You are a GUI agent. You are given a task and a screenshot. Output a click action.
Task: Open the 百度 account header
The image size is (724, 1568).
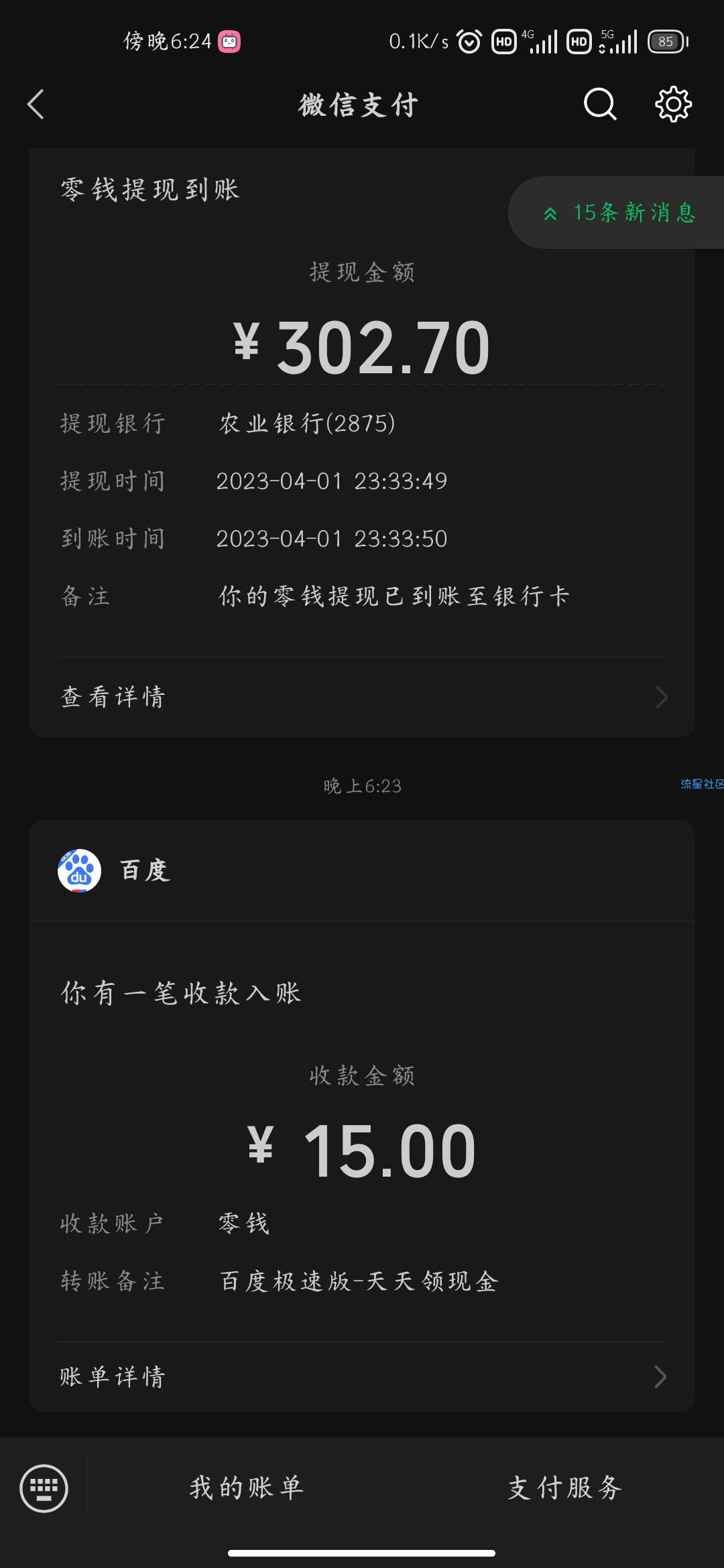(362, 870)
